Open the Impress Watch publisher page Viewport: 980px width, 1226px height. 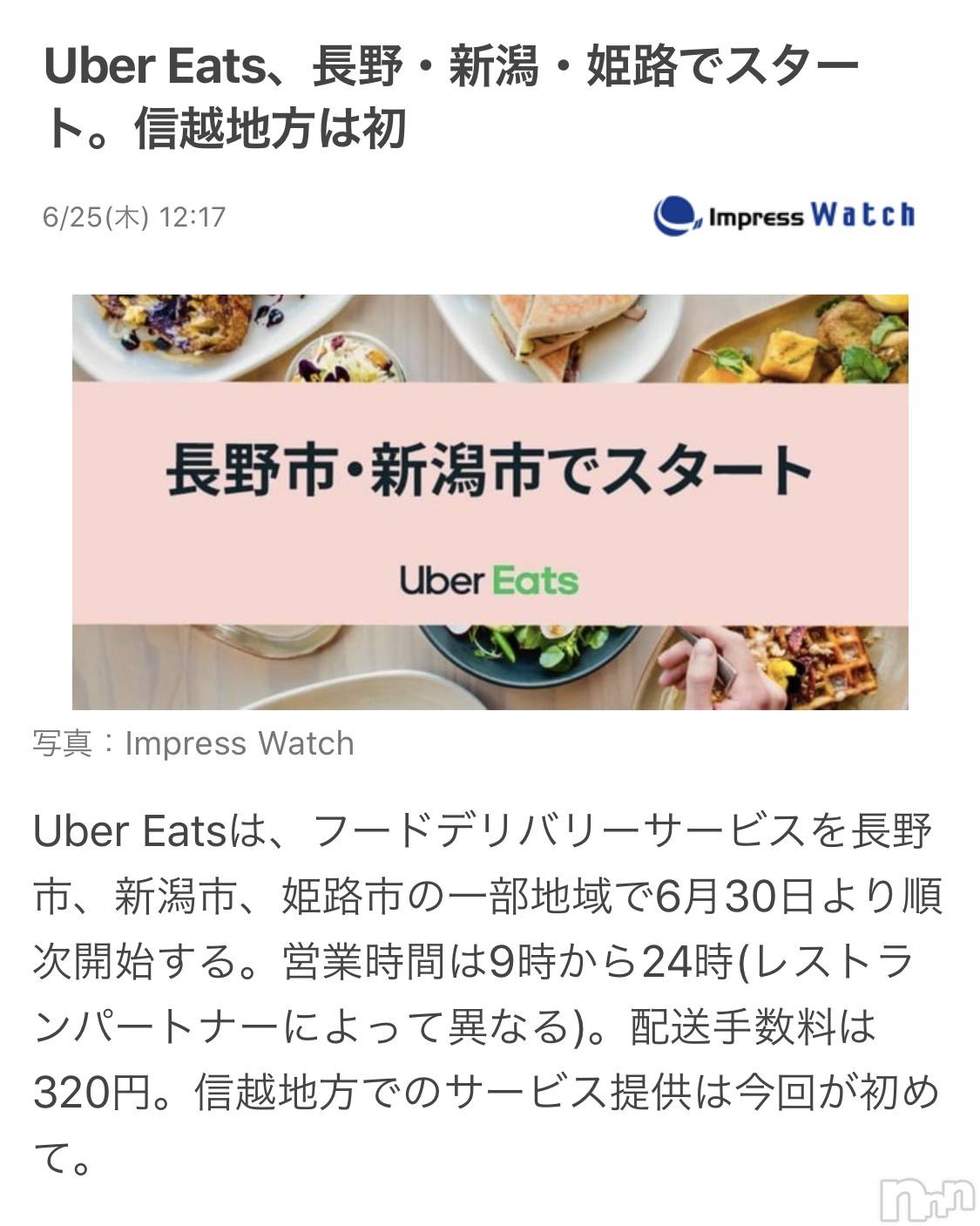pos(784,215)
